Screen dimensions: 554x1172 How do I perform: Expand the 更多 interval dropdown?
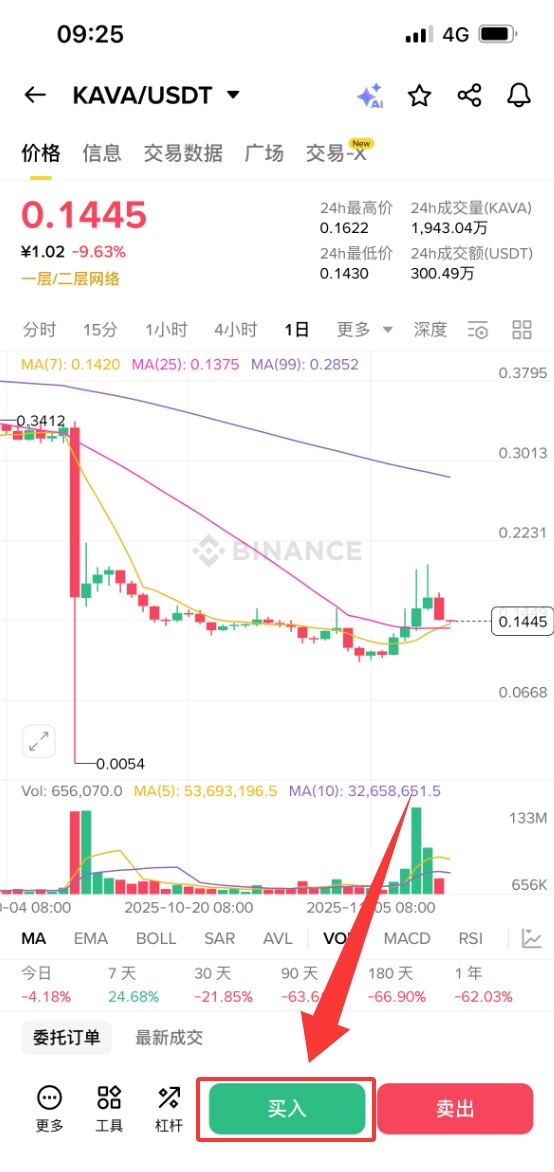click(x=364, y=330)
